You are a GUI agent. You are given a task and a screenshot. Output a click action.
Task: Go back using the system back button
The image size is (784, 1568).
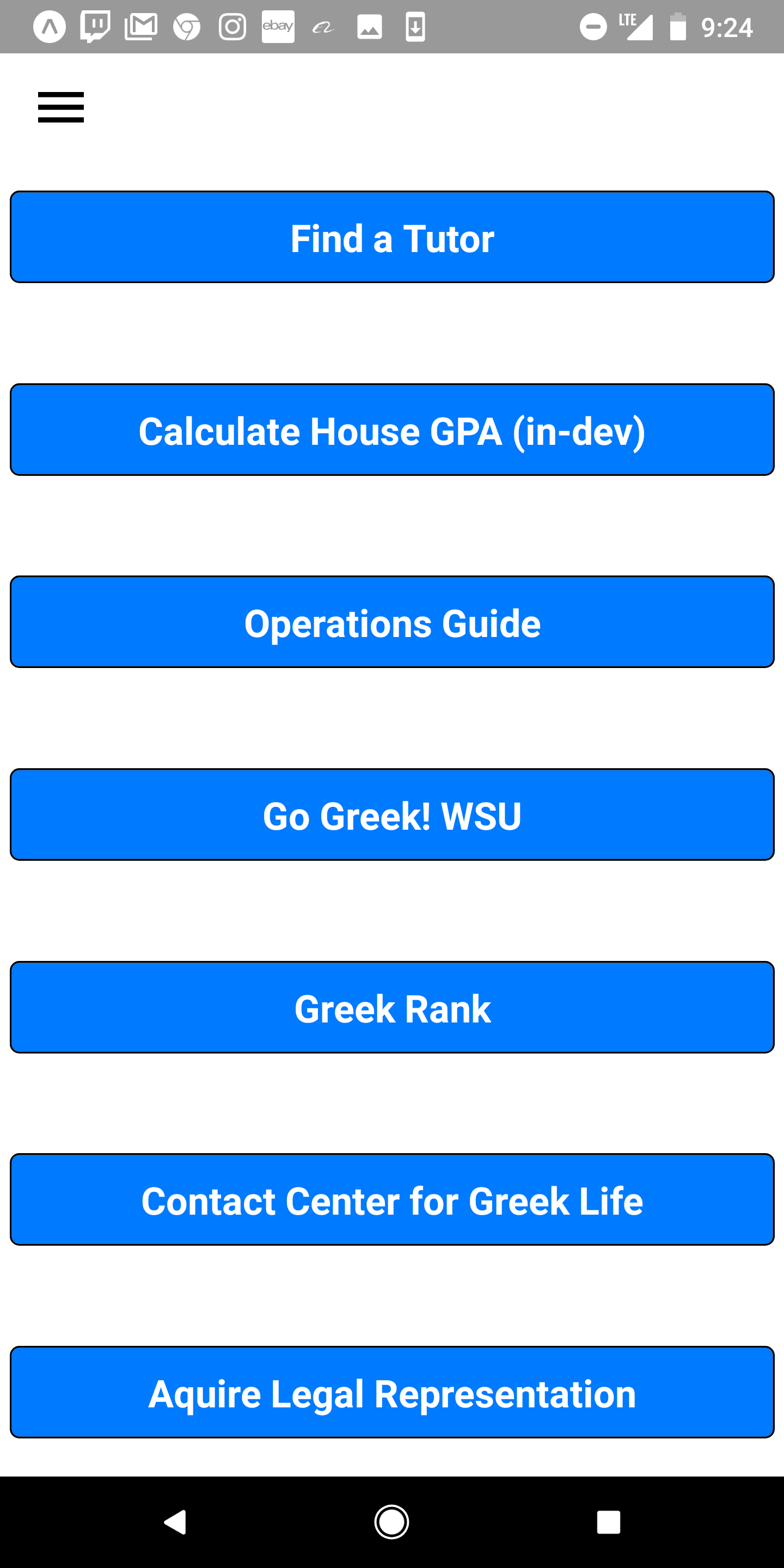coord(175,1522)
